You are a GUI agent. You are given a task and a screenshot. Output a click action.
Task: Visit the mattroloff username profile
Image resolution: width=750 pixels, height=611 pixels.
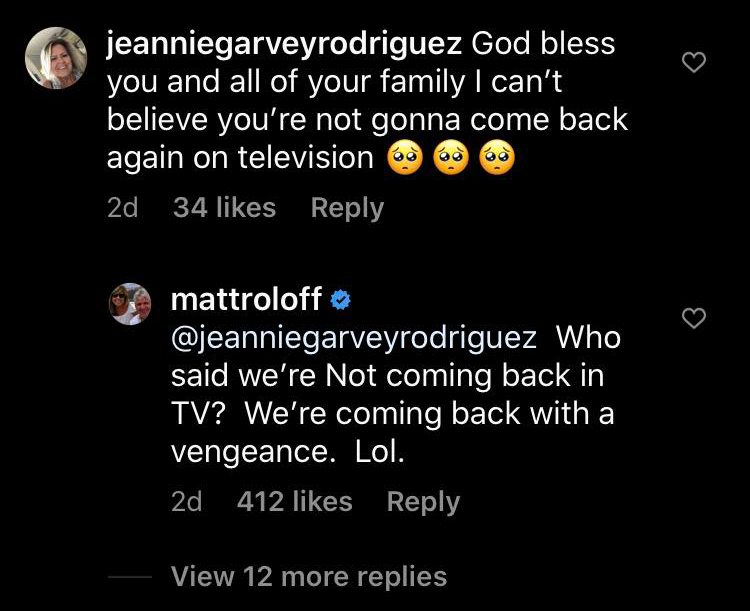coord(246,299)
